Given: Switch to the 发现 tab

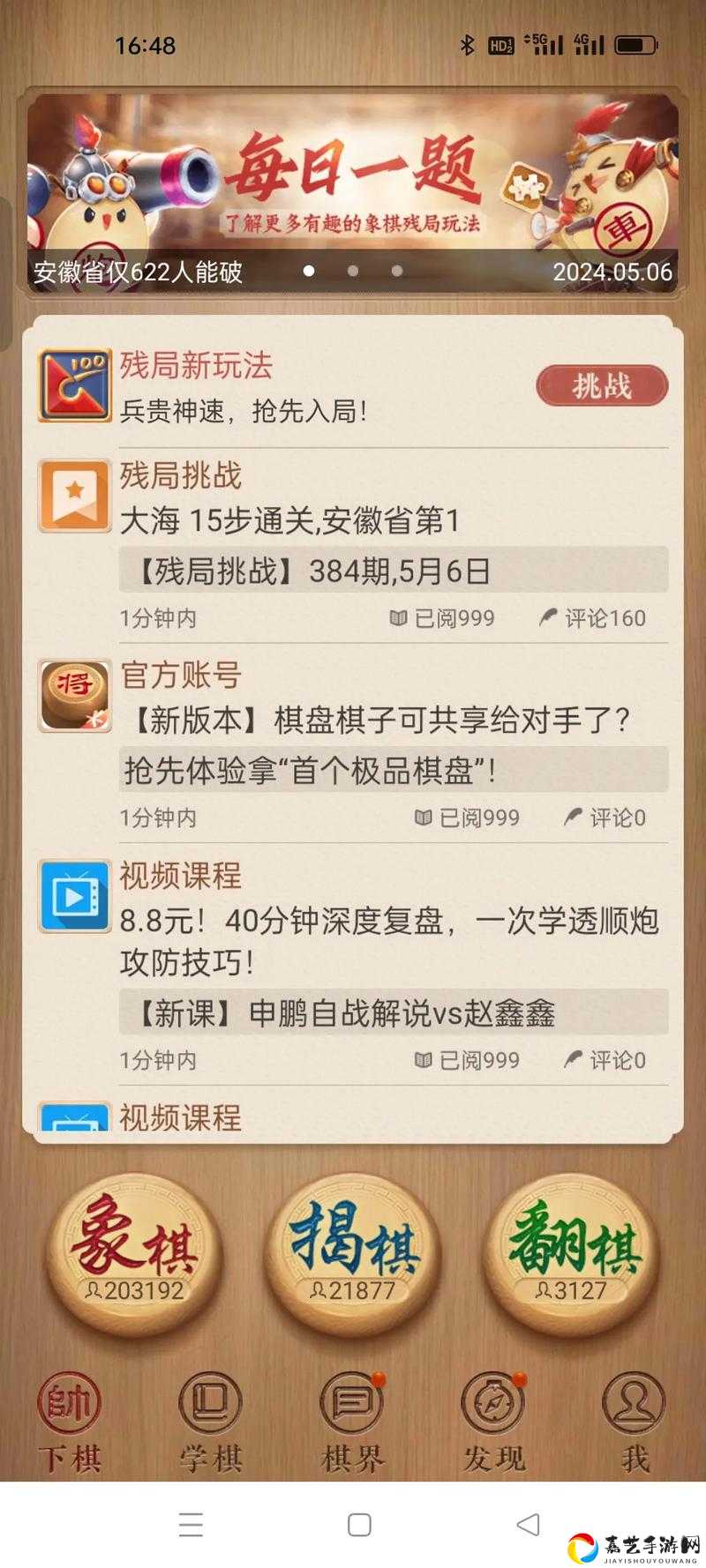Looking at the screenshot, I should (493, 1422).
